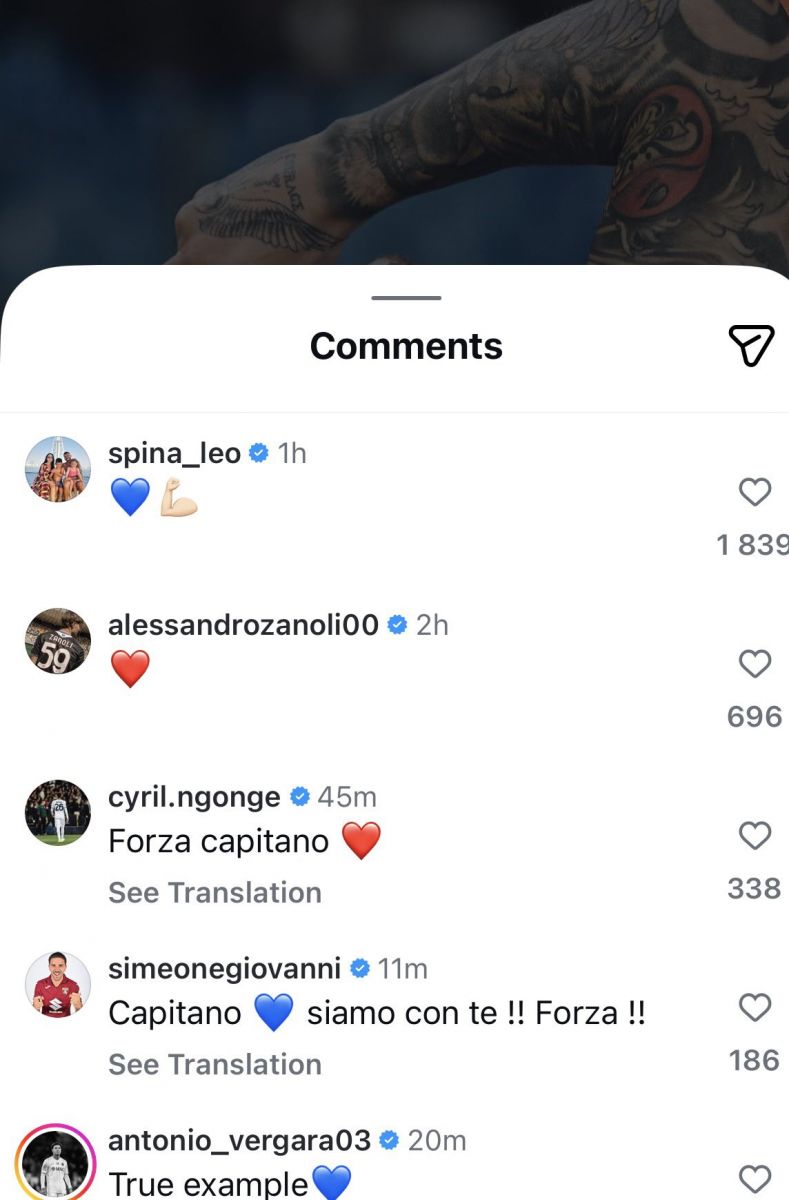The image size is (789, 1200).
Task: Tap the comments sheet drag handle
Action: pos(406,298)
